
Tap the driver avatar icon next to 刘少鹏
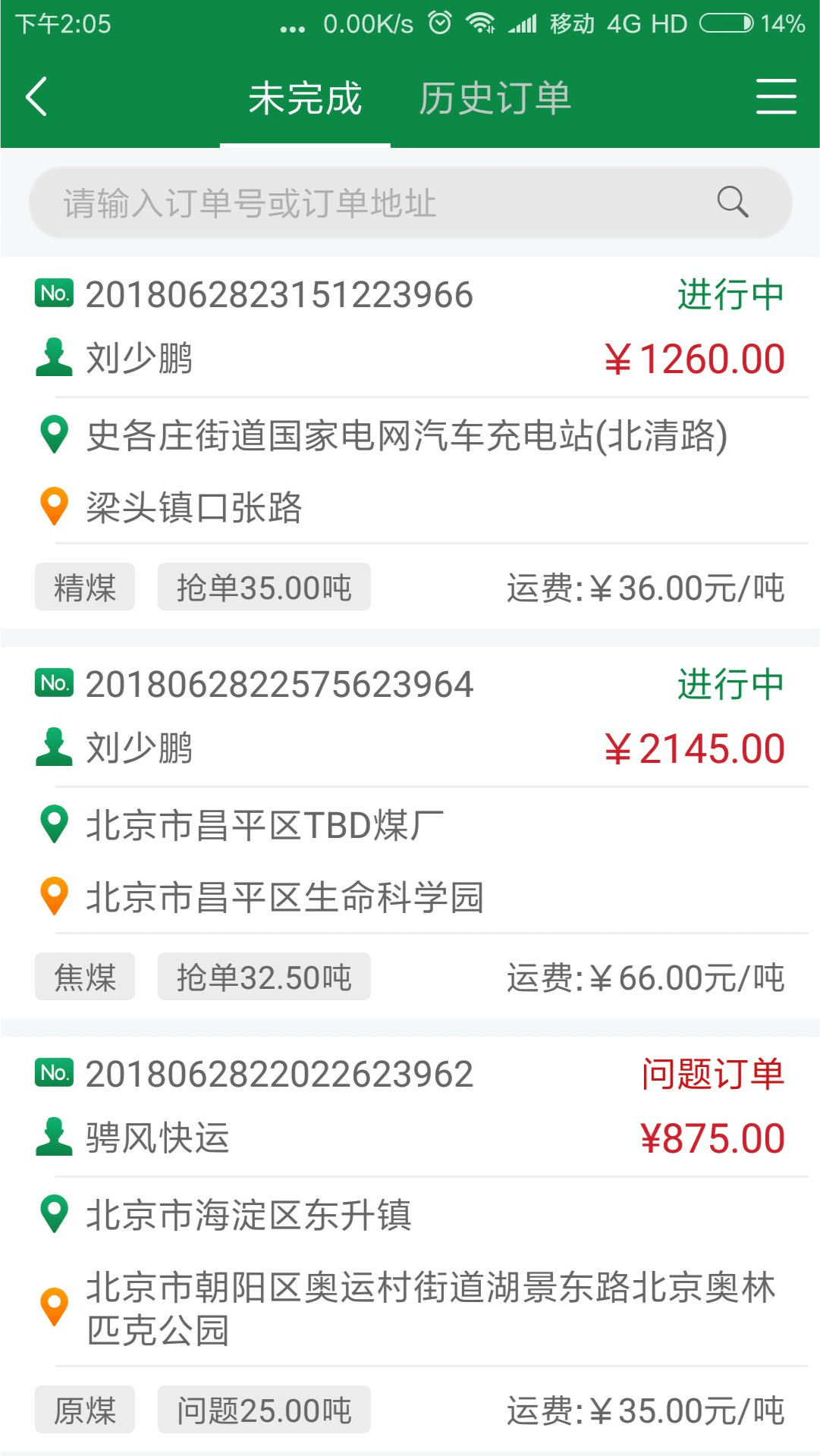point(53,357)
